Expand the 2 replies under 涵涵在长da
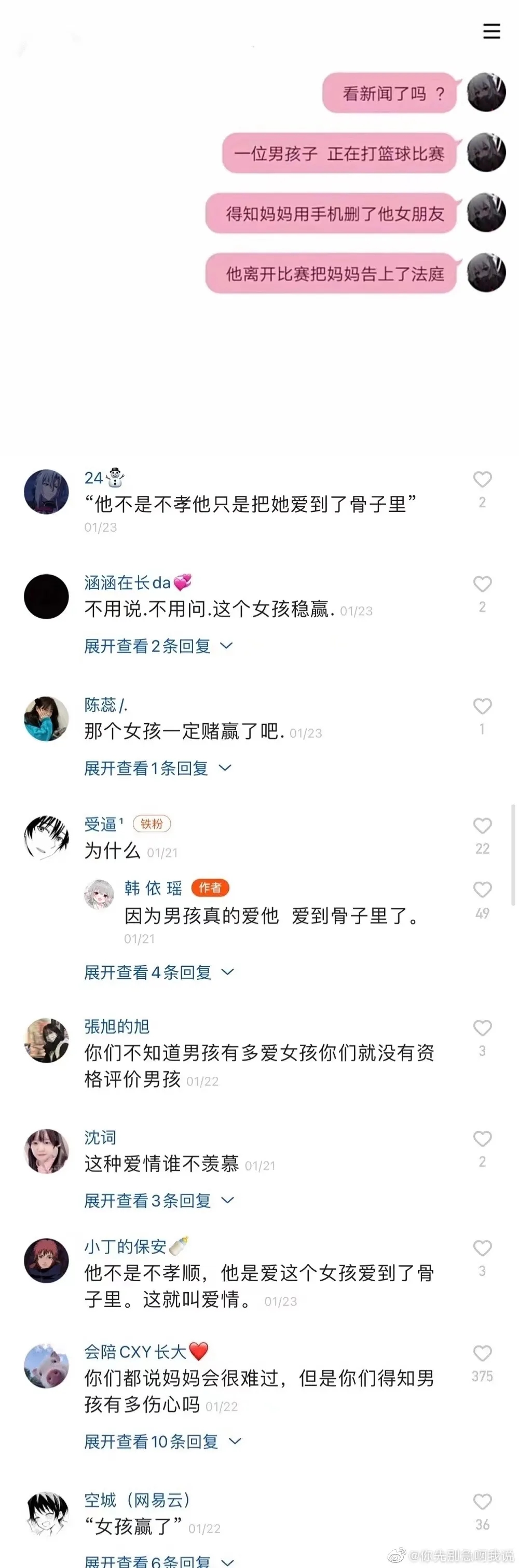 tap(158, 646)
